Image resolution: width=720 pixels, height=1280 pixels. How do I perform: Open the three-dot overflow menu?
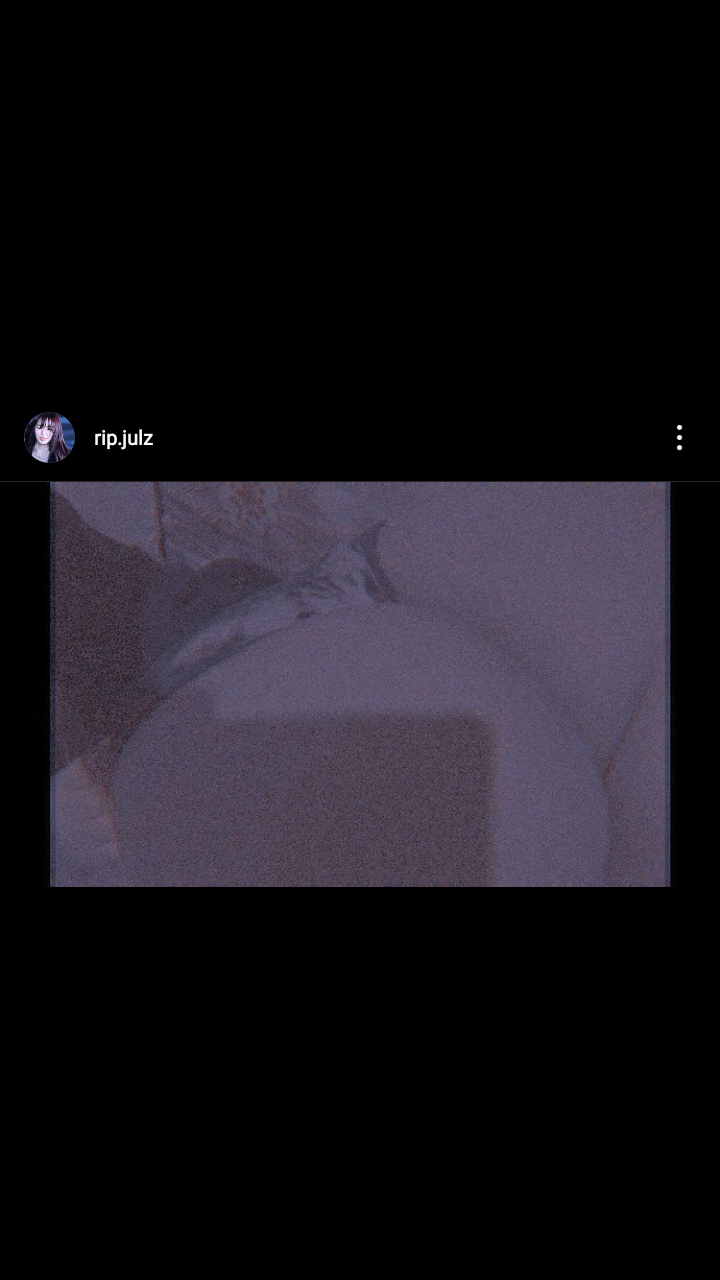point(679,438)
